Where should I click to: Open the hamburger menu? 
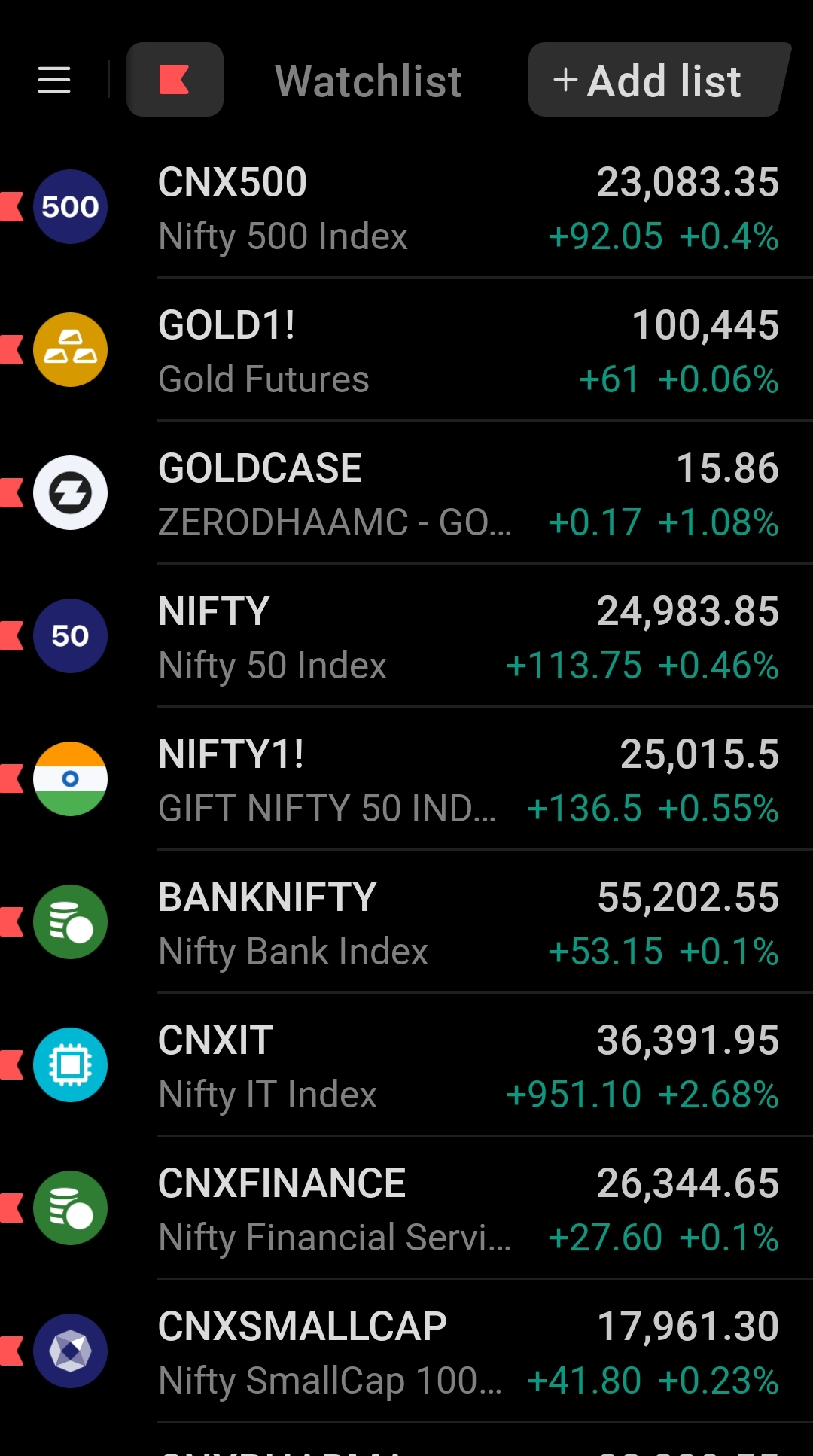[54, 80]
